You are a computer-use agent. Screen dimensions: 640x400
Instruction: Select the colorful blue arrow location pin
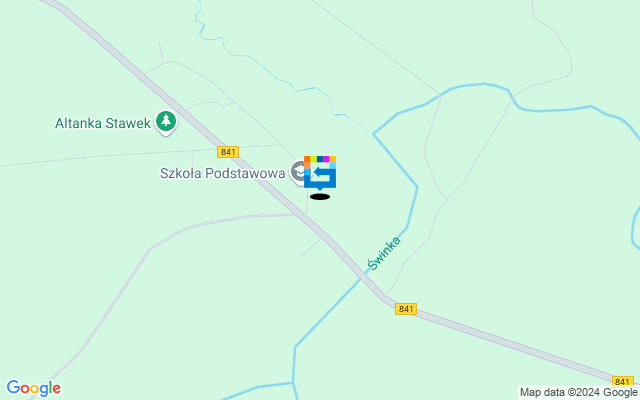click(x=320, y=172)
